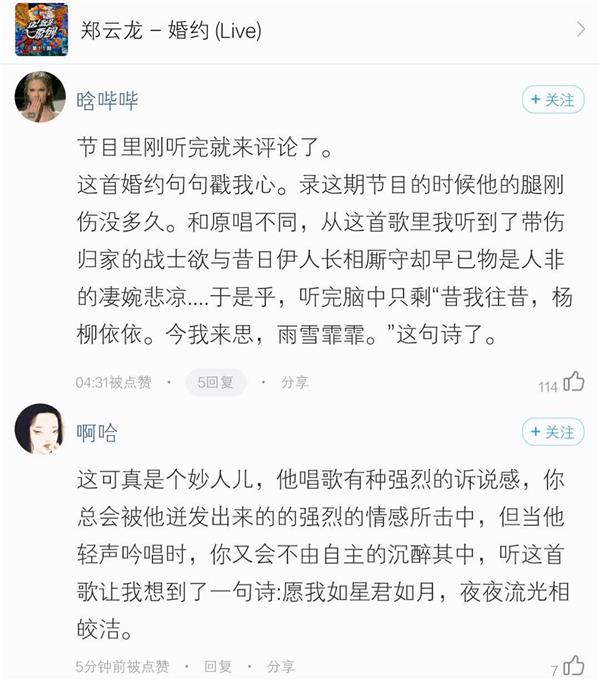Like 啊哈's comment with 7 likes
Screen dimensions: 600x681
573,665
